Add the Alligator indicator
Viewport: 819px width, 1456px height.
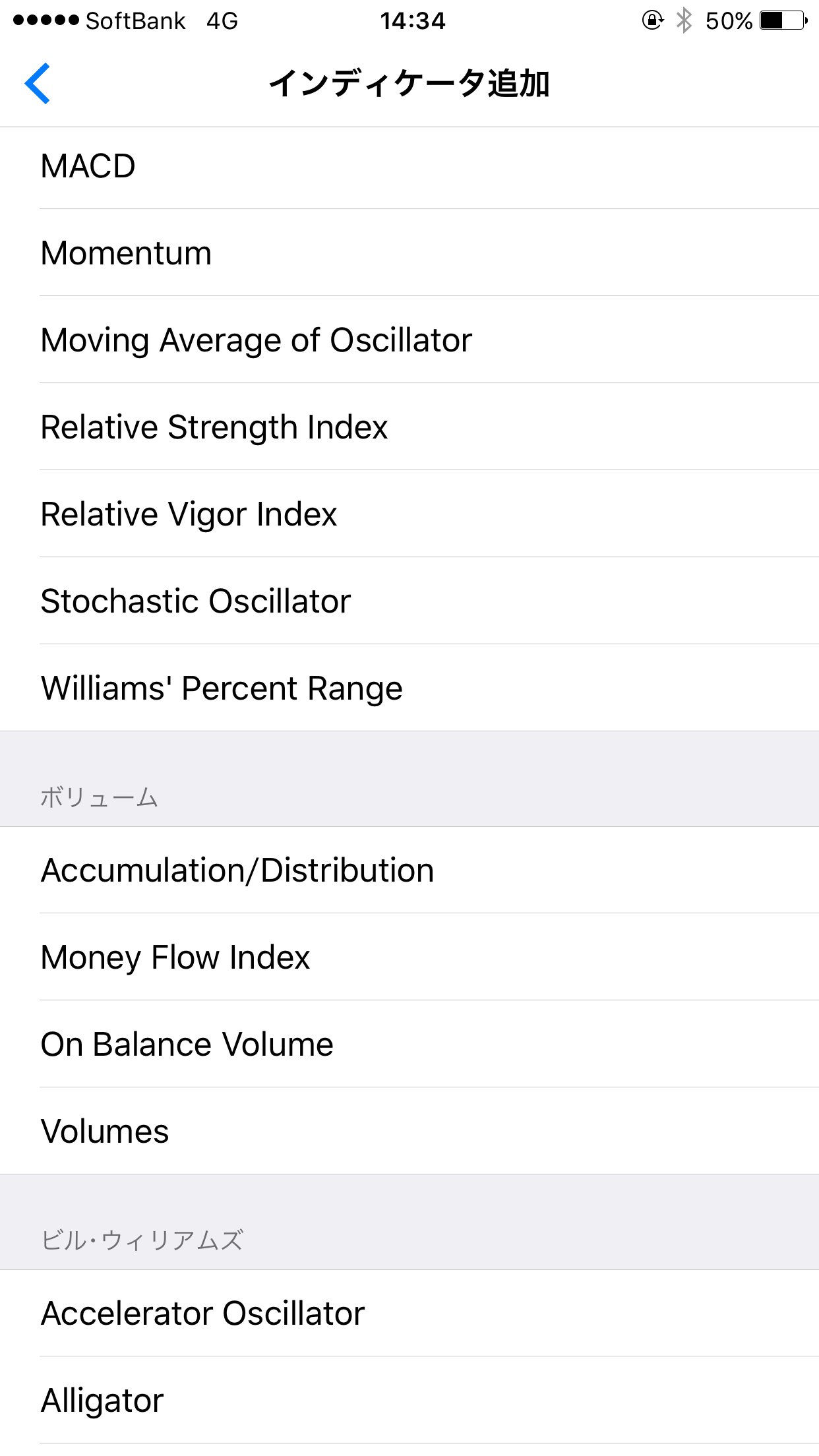click(409, 1401)
